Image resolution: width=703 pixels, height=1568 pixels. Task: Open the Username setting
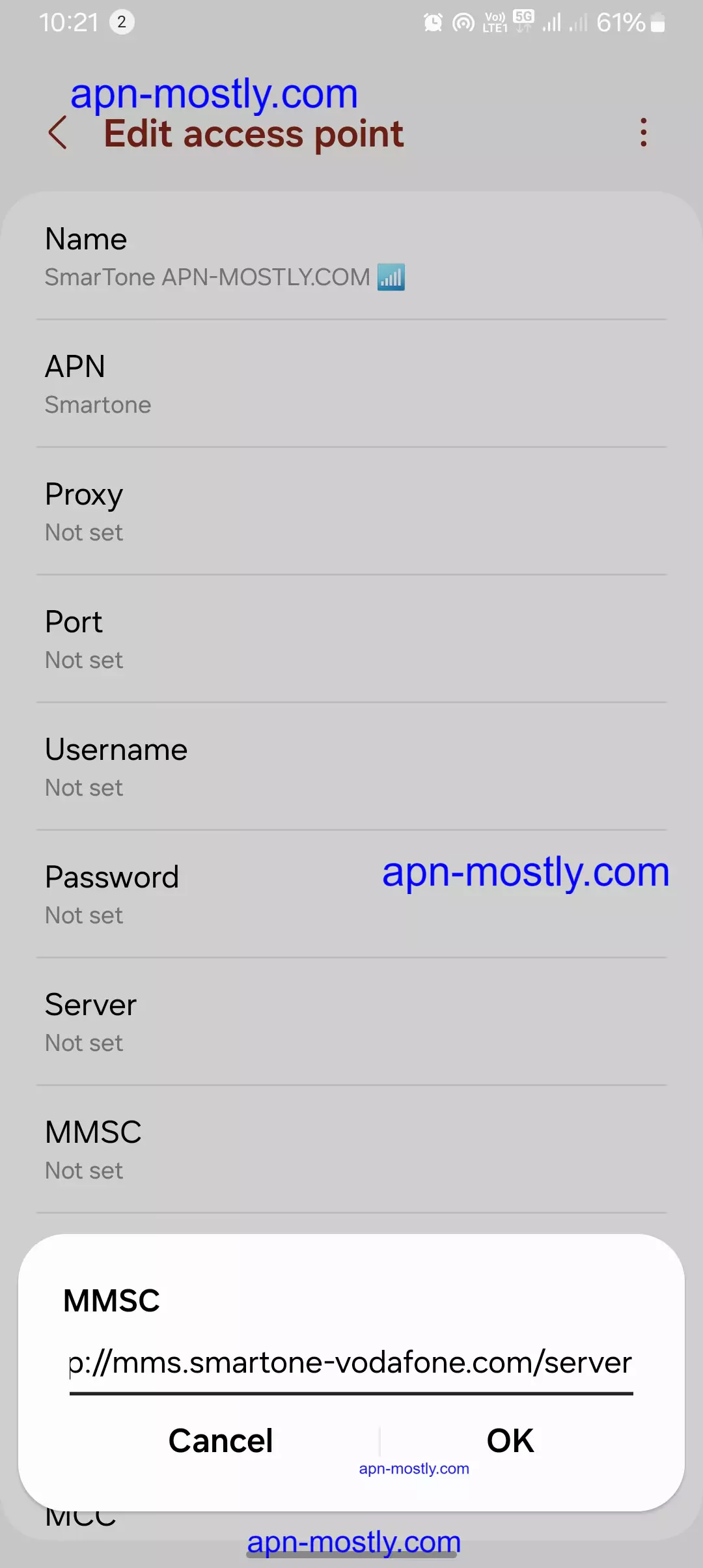351,767
